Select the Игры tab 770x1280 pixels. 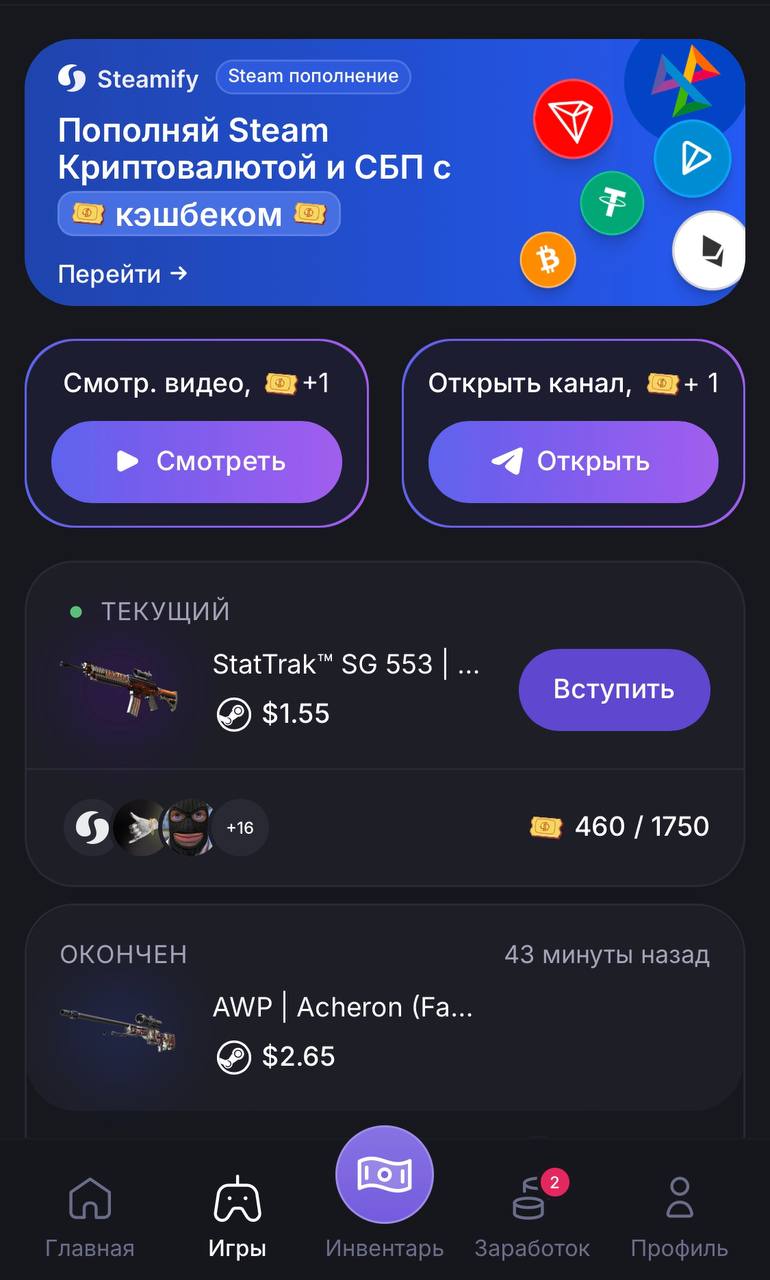(237, 1217)
